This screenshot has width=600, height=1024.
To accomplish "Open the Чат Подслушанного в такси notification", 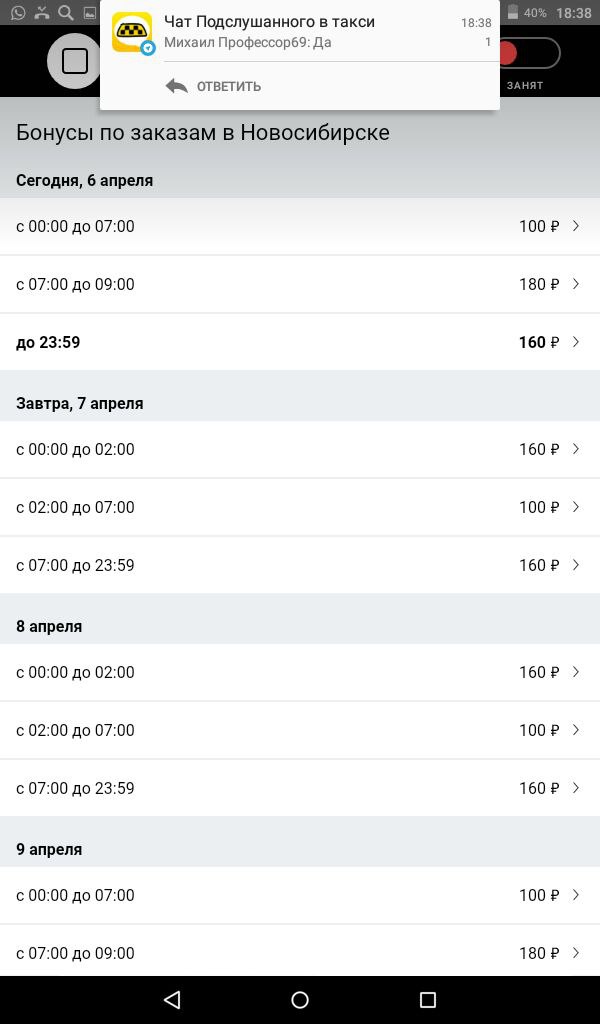I will 300,31.
